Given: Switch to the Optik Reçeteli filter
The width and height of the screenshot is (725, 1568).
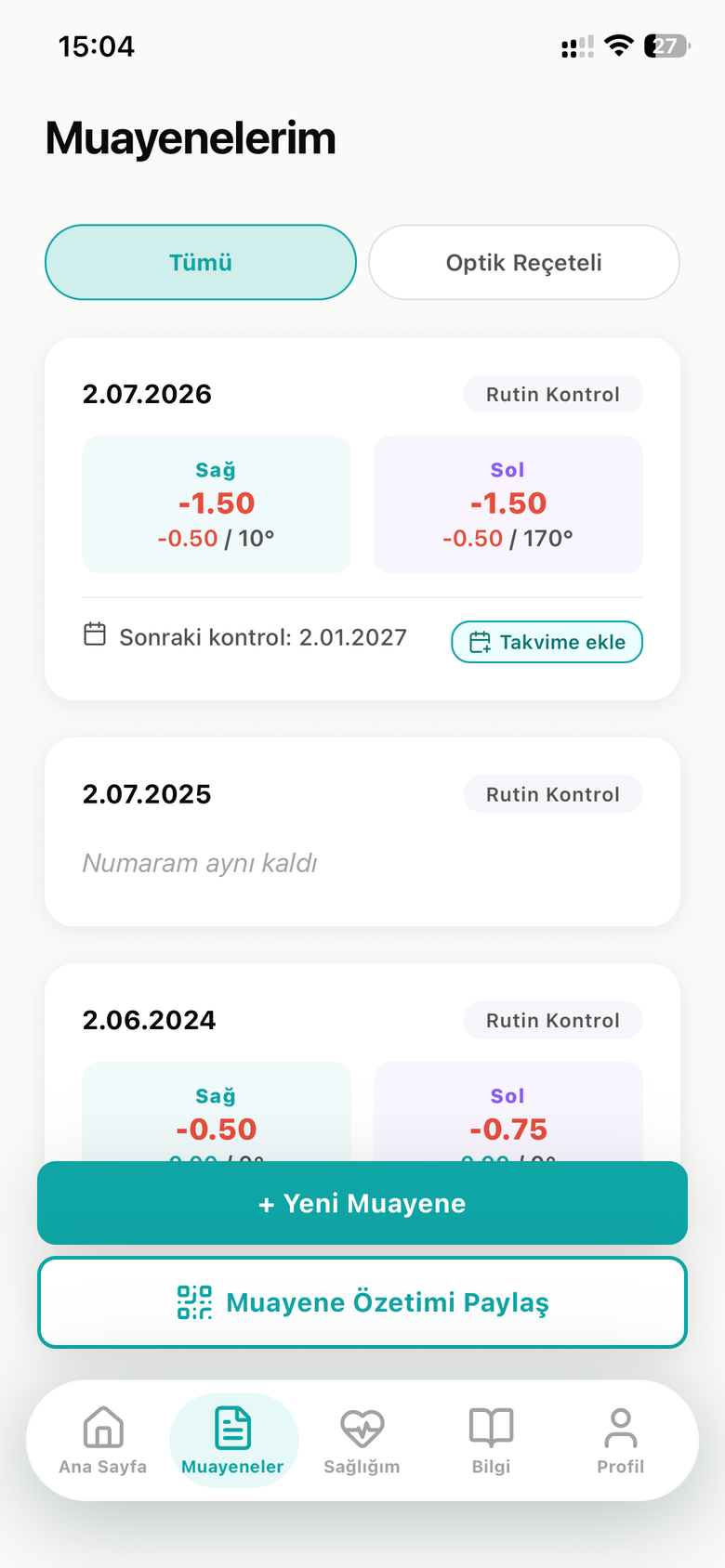Looking at the screenshot, I should (x=524, y=262).
